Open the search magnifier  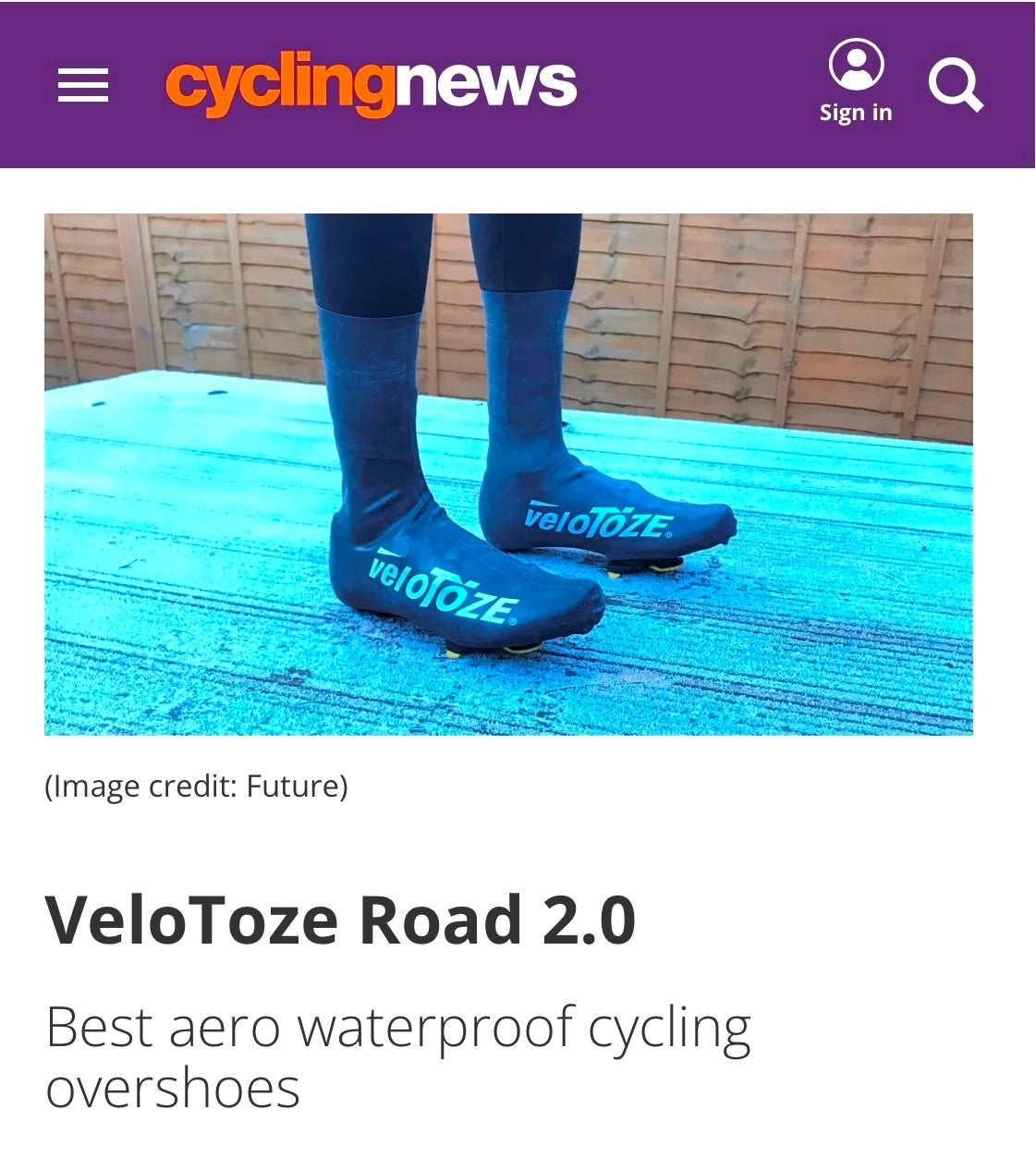pos(956,85)
